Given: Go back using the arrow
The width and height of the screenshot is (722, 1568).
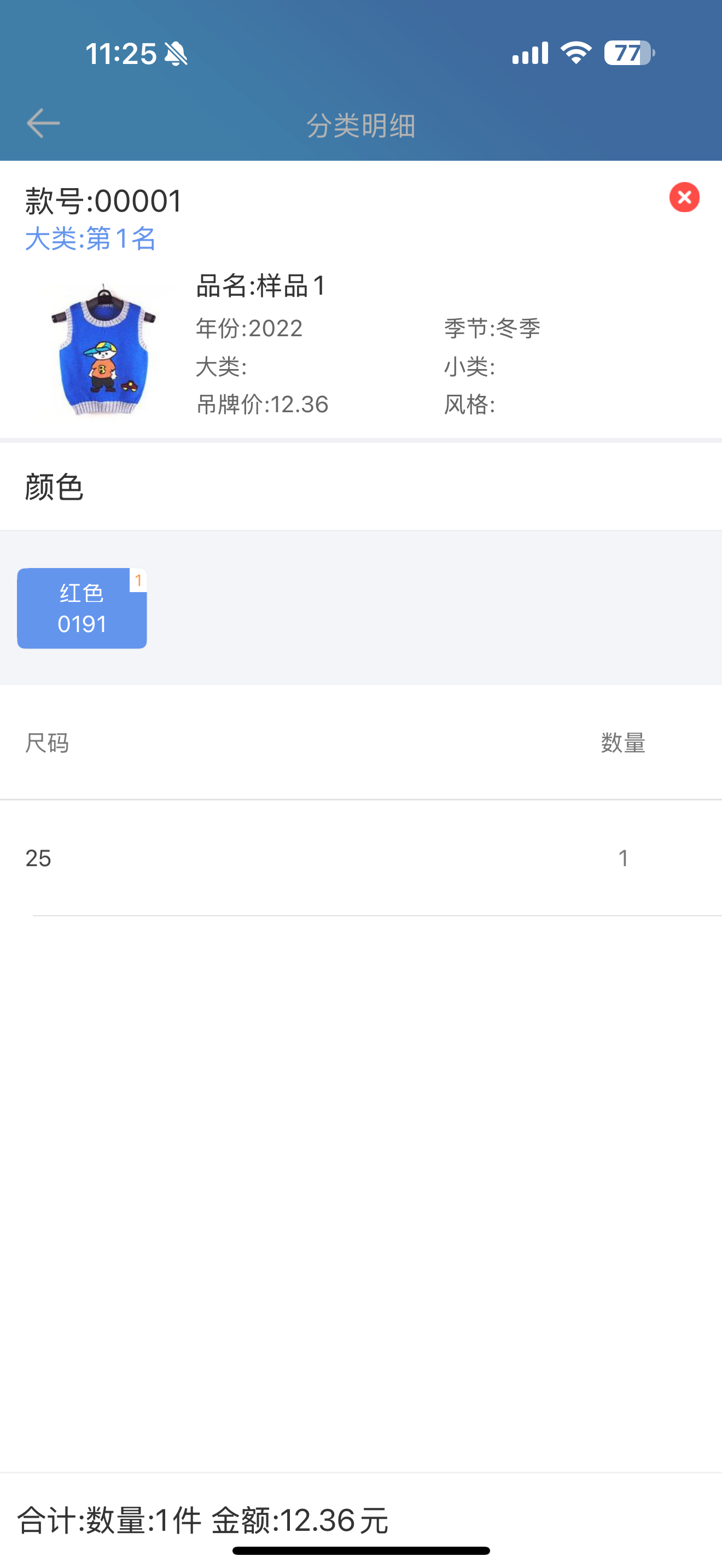Looking at the screenshot, I should (x=43, y=124).
